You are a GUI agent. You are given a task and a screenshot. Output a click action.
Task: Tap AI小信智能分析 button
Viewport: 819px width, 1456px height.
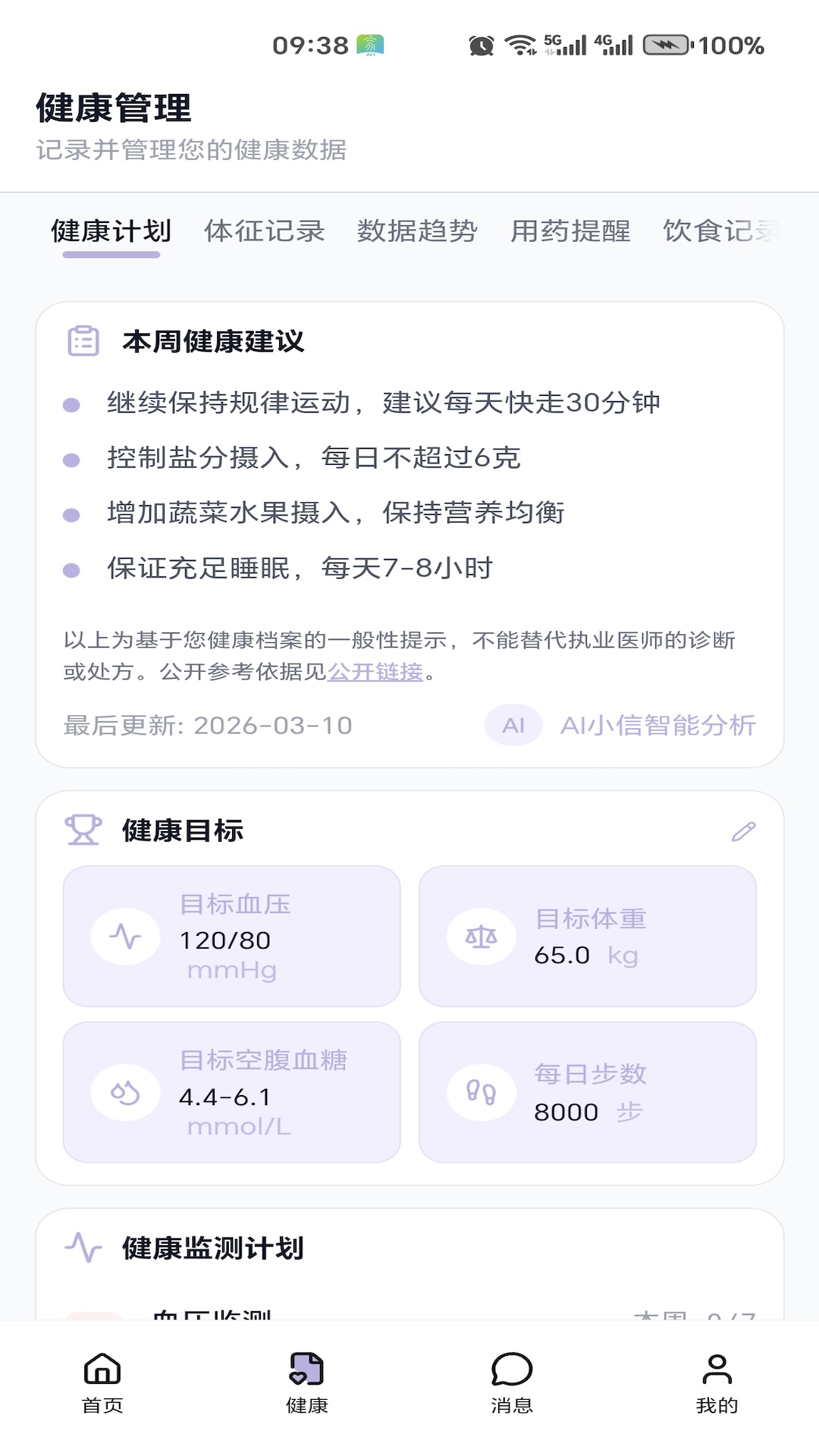(x=620, y=726)
